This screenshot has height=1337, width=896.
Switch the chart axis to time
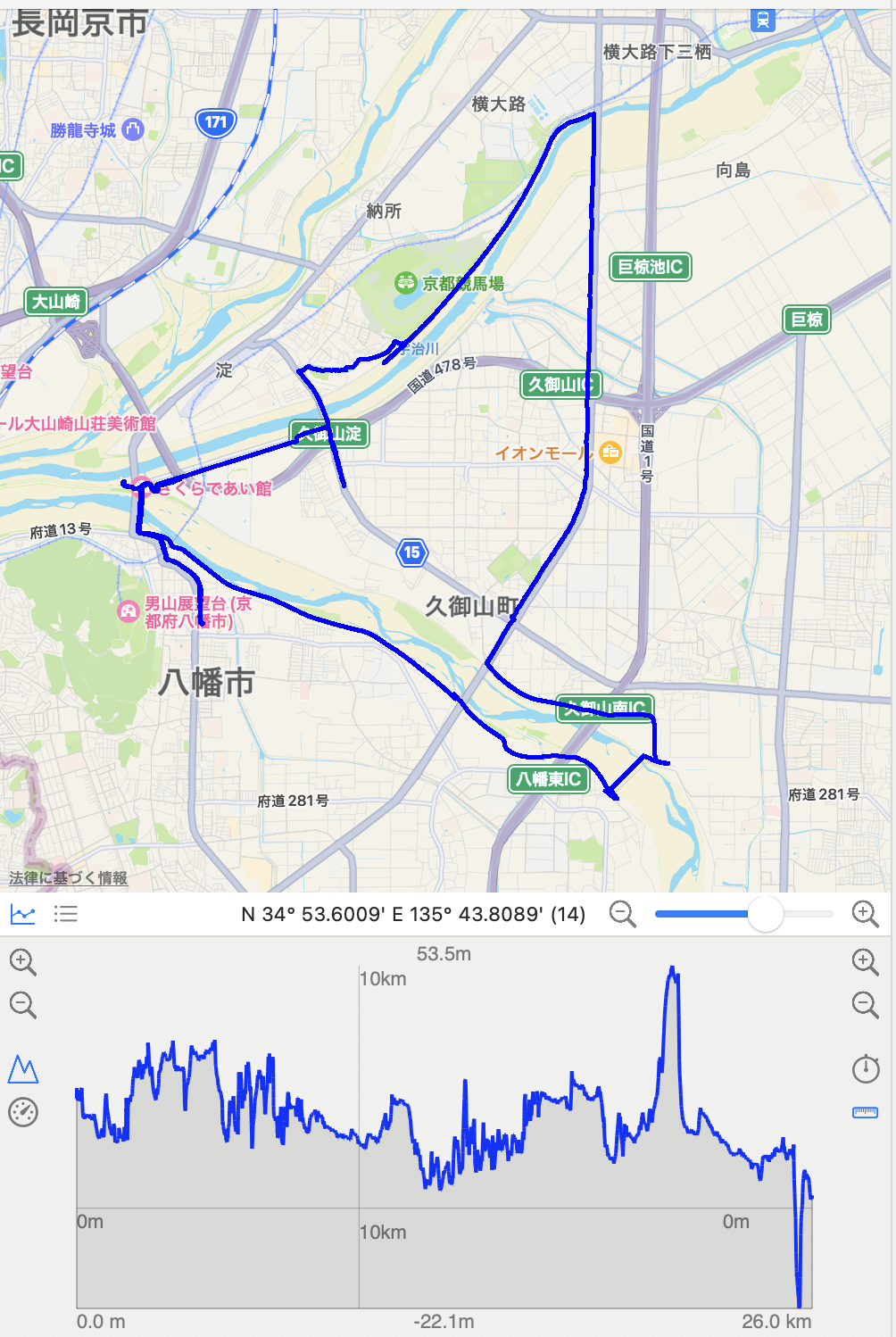[x=865, y=1068]
